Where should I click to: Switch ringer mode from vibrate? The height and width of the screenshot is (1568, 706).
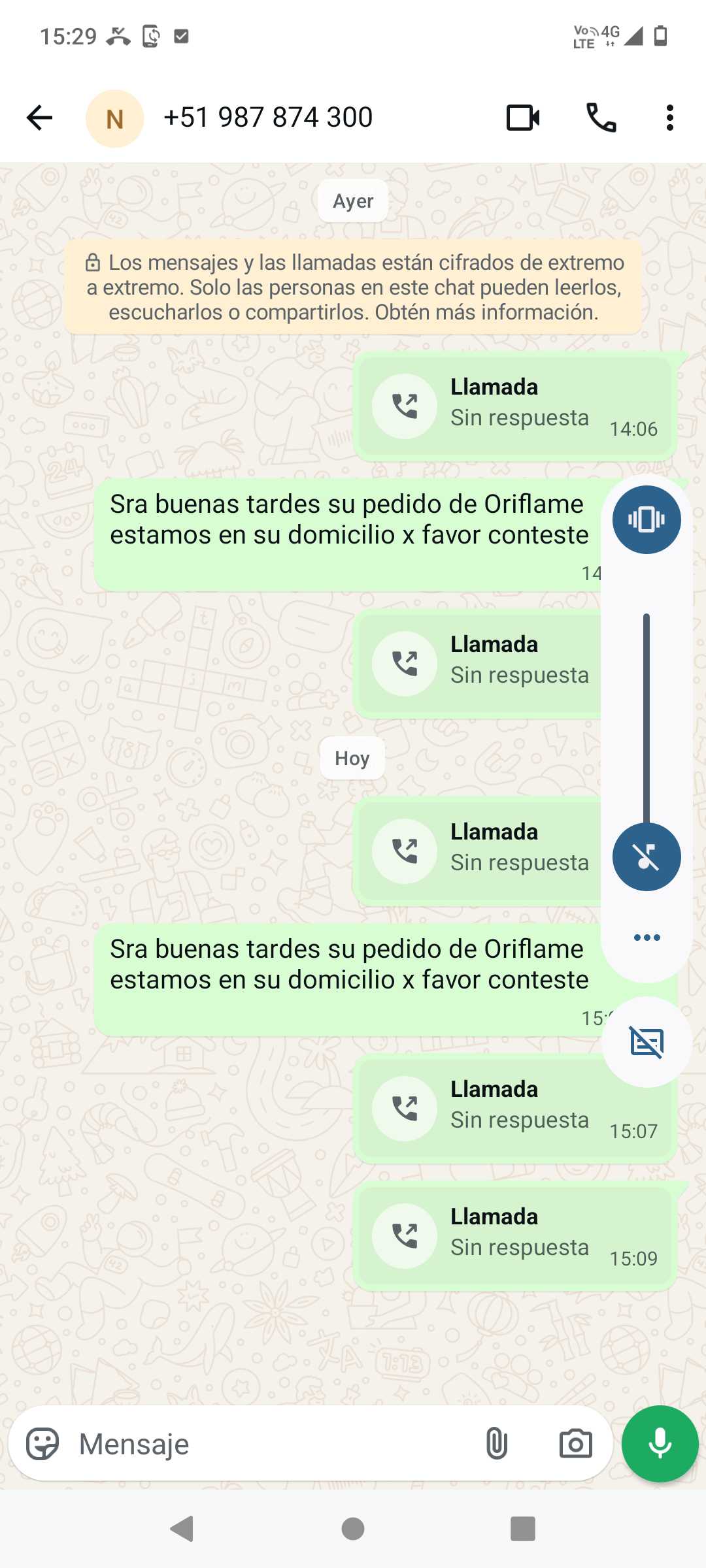pyautogui.click(x=647, y=520)
